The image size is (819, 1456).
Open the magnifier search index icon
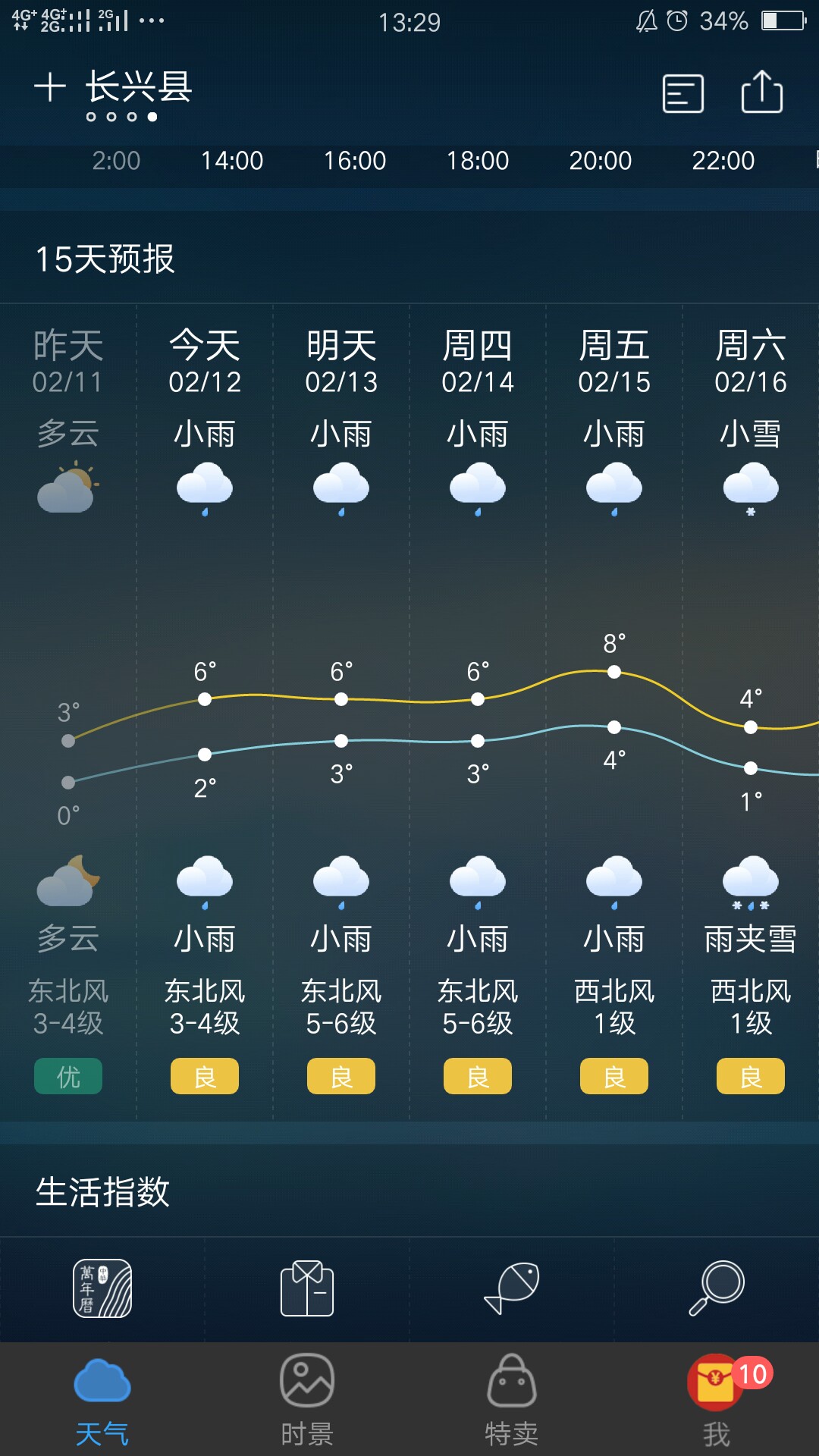717,1288
